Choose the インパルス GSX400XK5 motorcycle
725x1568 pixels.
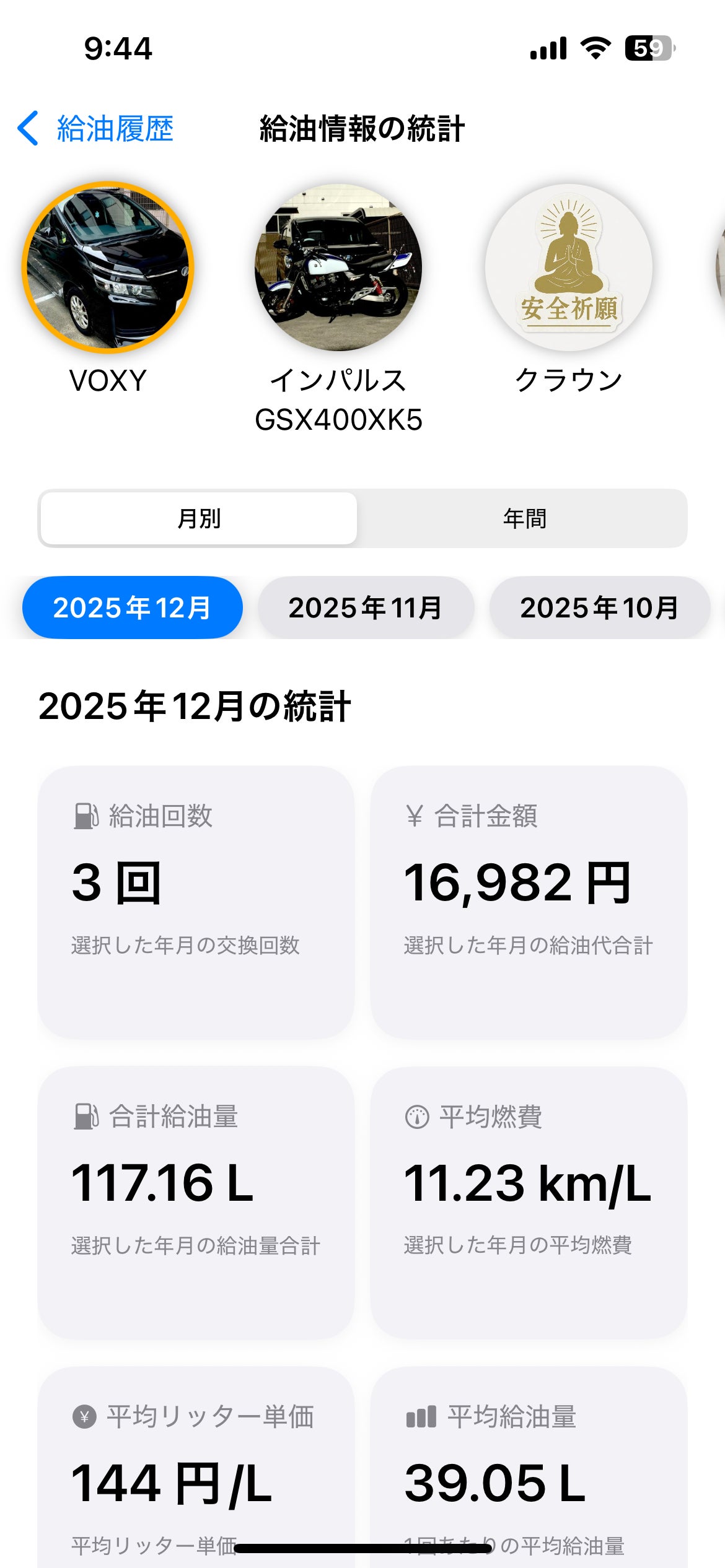pyautogui.click(x=338, y=268)
